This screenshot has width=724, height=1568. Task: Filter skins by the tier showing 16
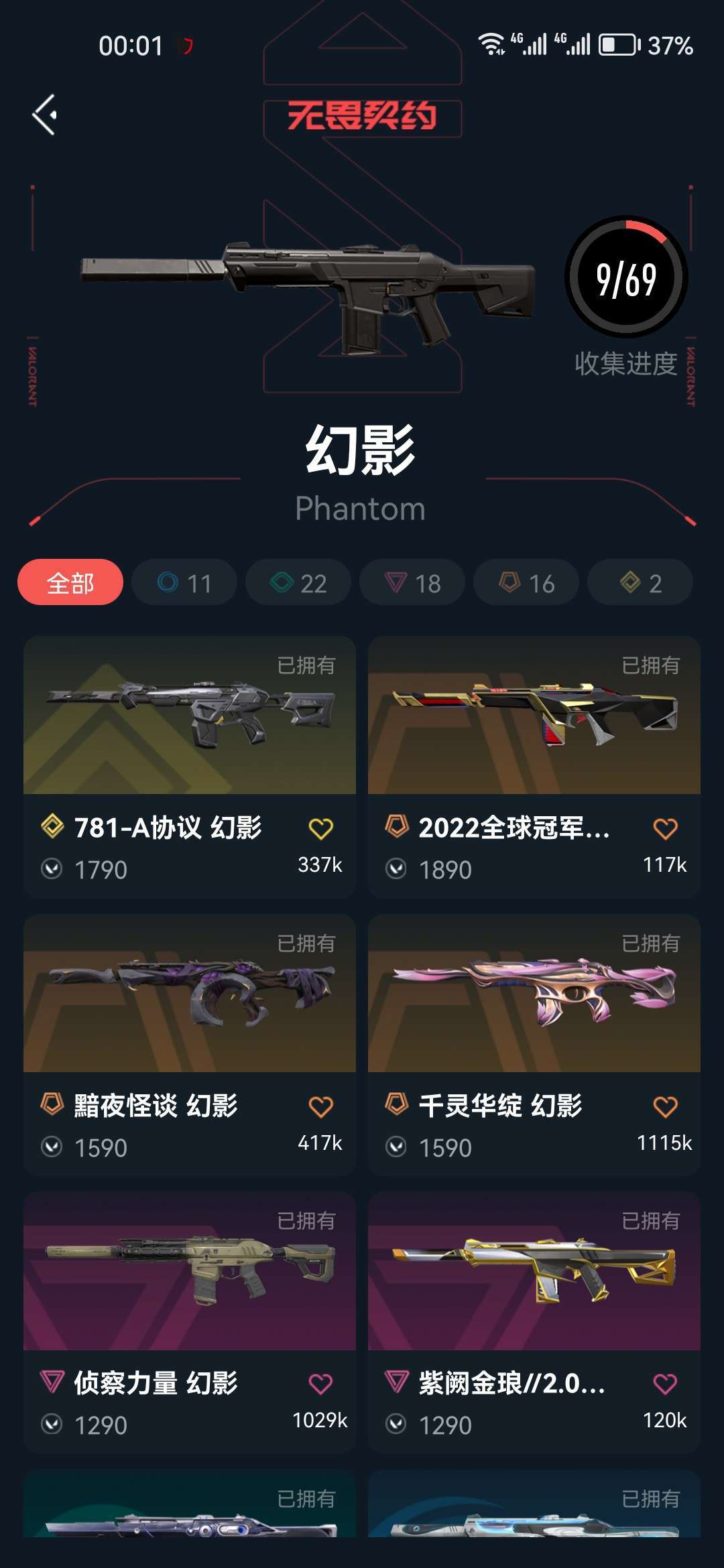pos(526,582)
